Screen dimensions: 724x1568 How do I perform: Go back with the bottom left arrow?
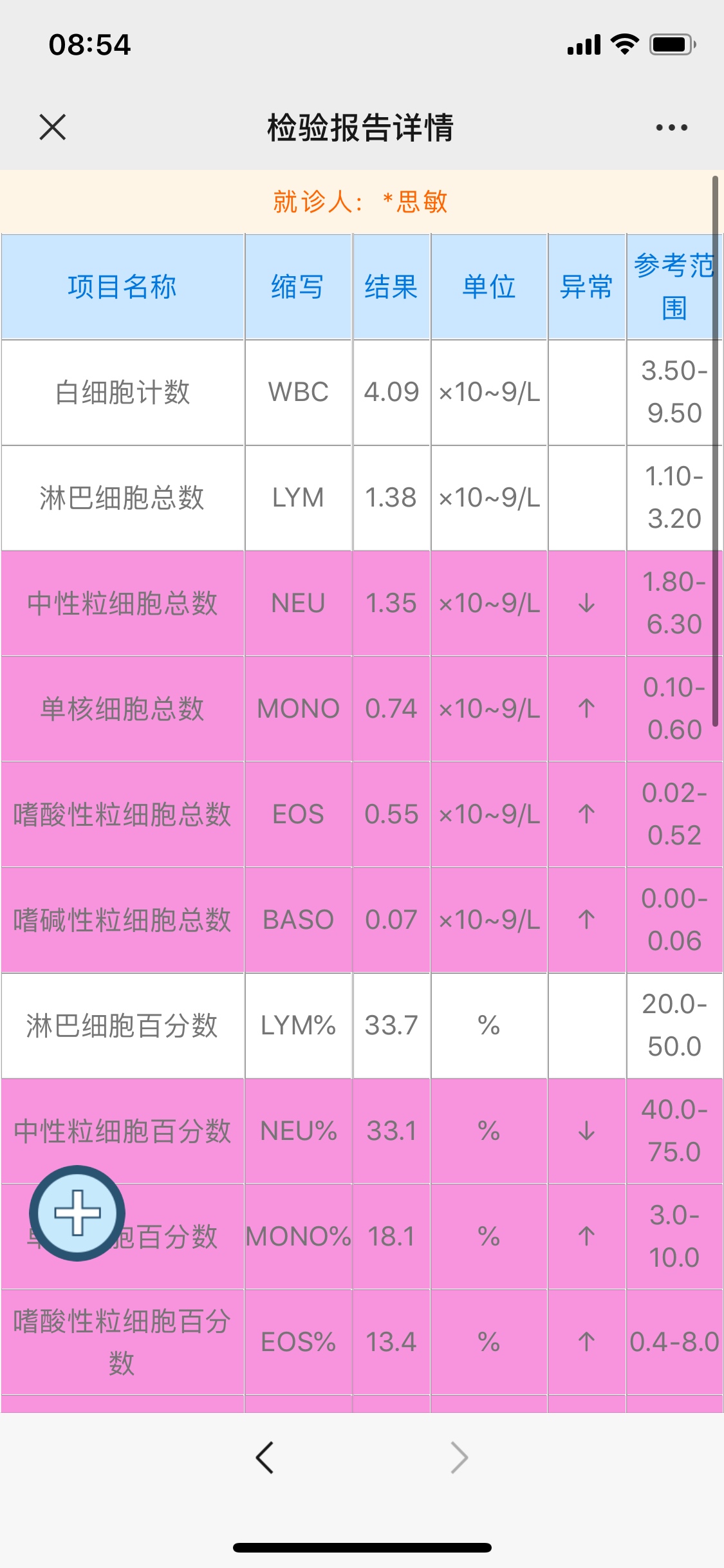coord(265,1457)
